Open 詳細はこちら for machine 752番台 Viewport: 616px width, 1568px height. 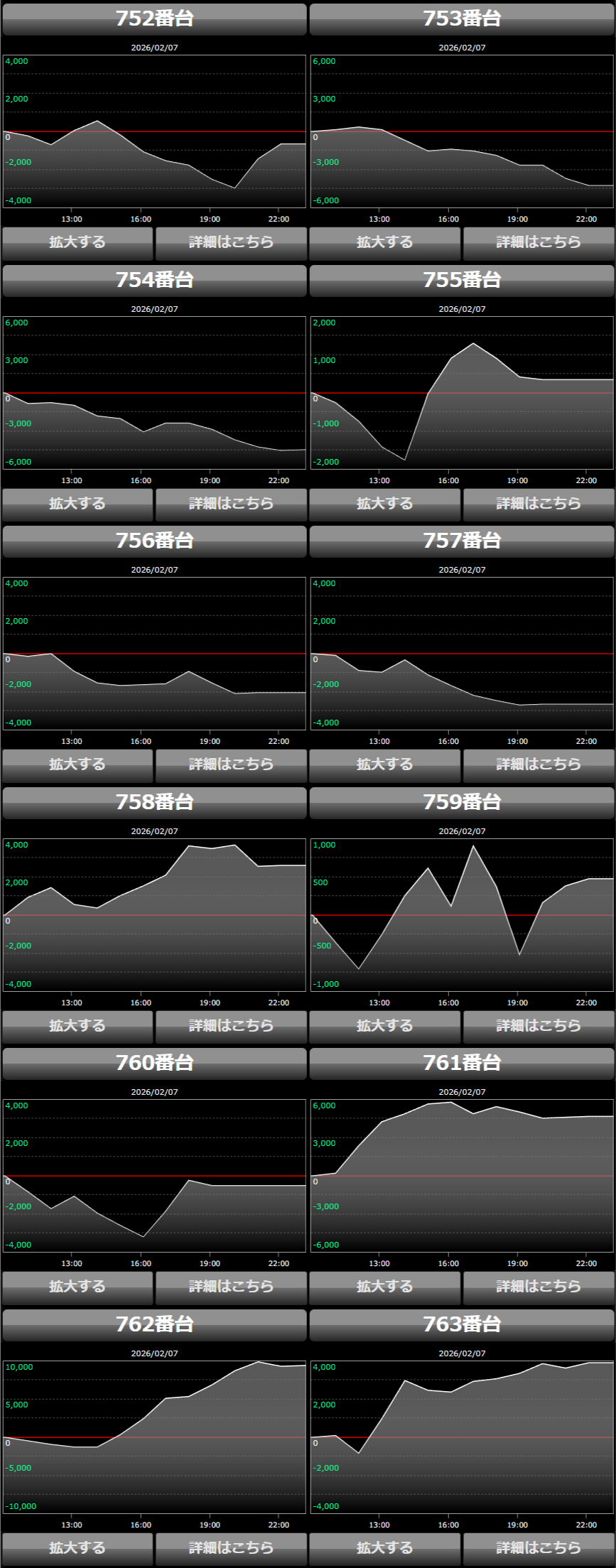click(x=231, y=242)
